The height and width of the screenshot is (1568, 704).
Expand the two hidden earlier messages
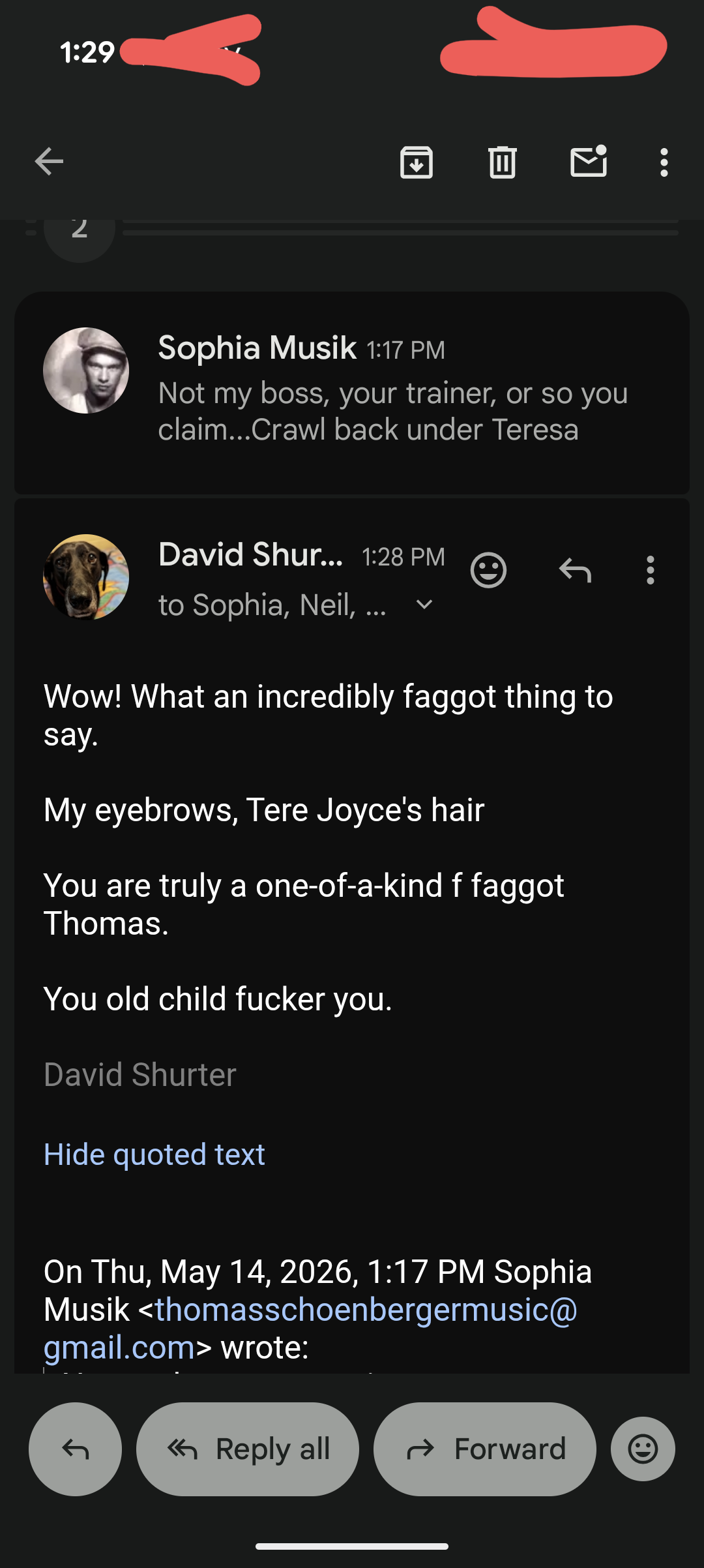[80, 230]
